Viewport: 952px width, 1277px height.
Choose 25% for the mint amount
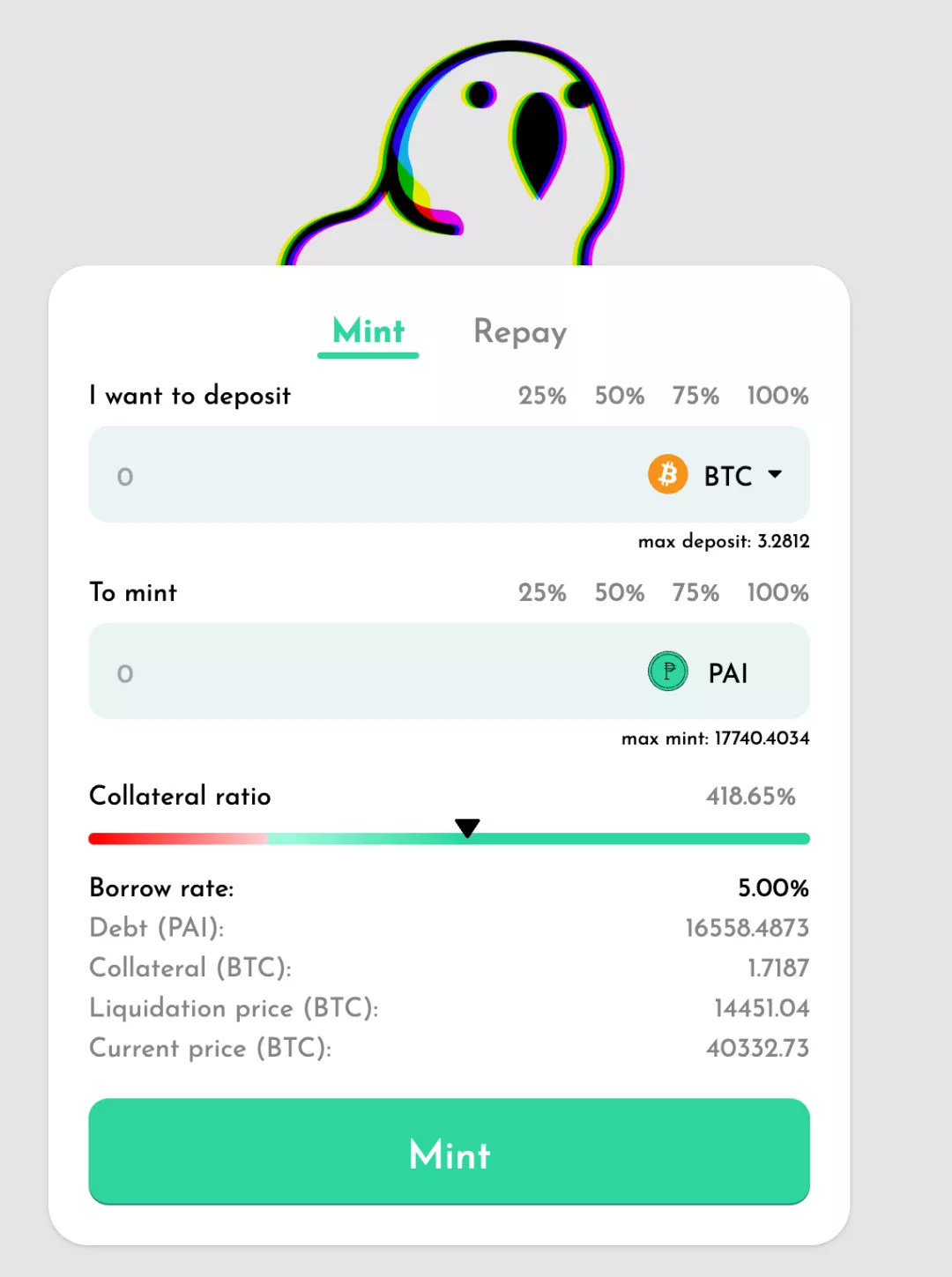(x=542, y=592)
